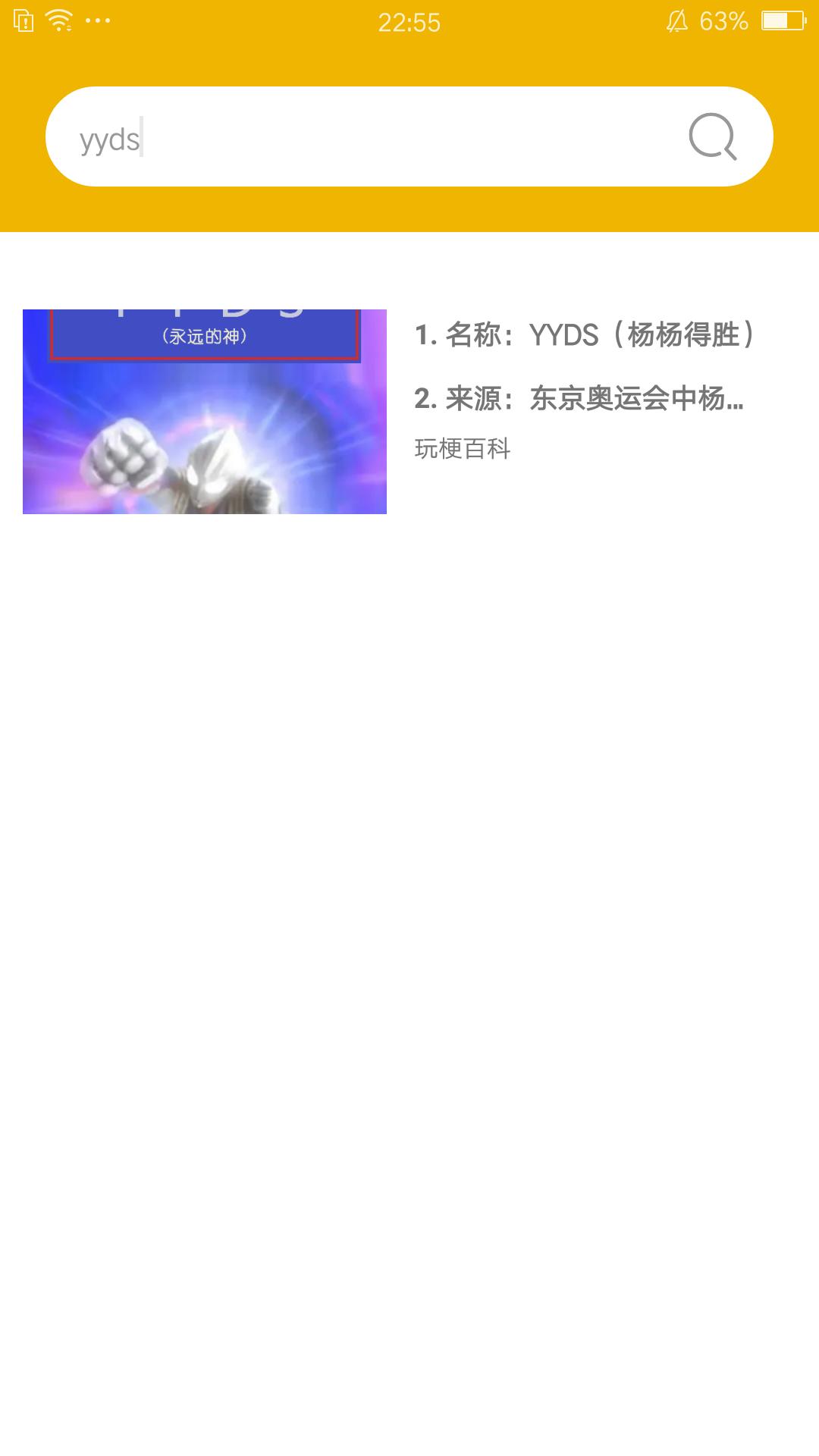Viewport: 819px width, 1456px height.
Task: Tap the status bar clock showing 22:55
Action: 408,21
